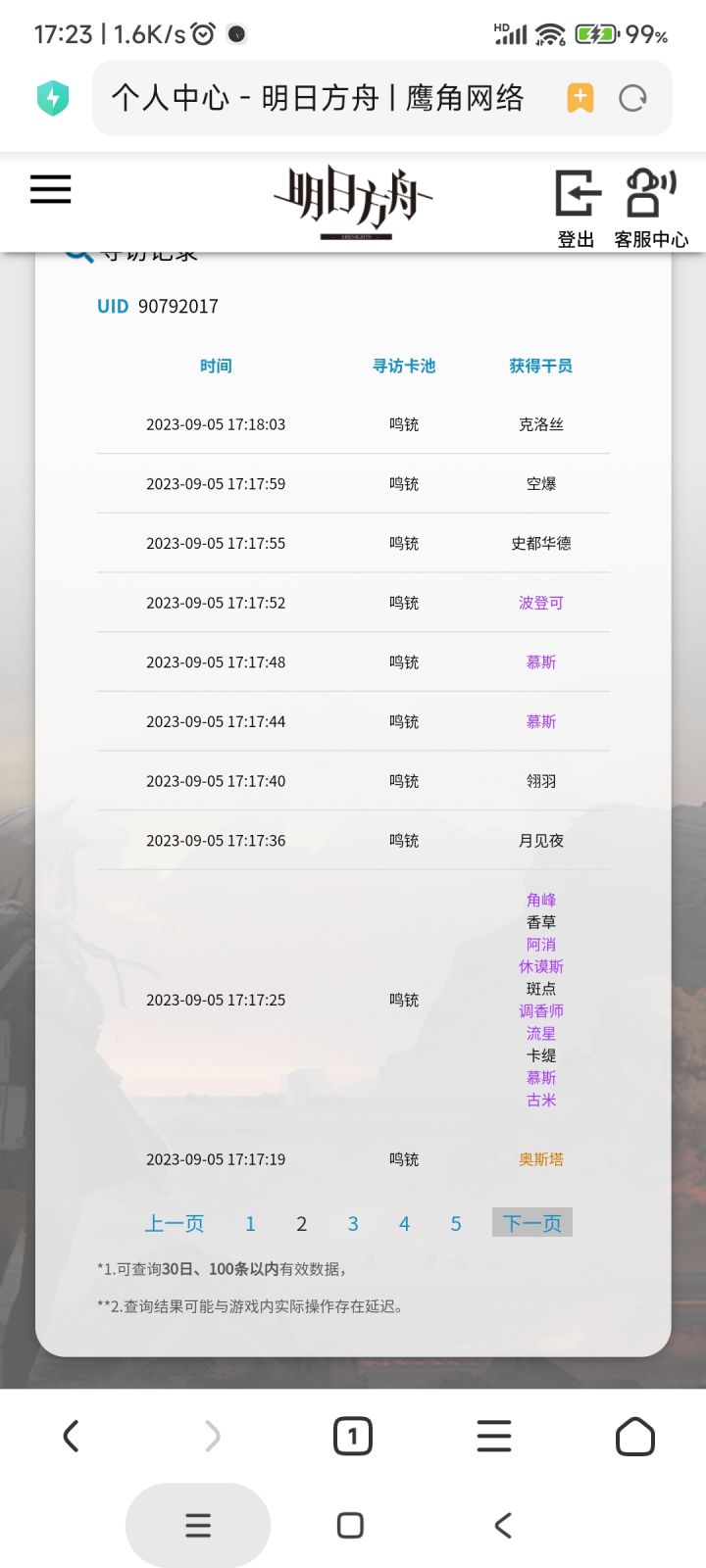Go to 下一页 next page

click(x=532, y=1222)
